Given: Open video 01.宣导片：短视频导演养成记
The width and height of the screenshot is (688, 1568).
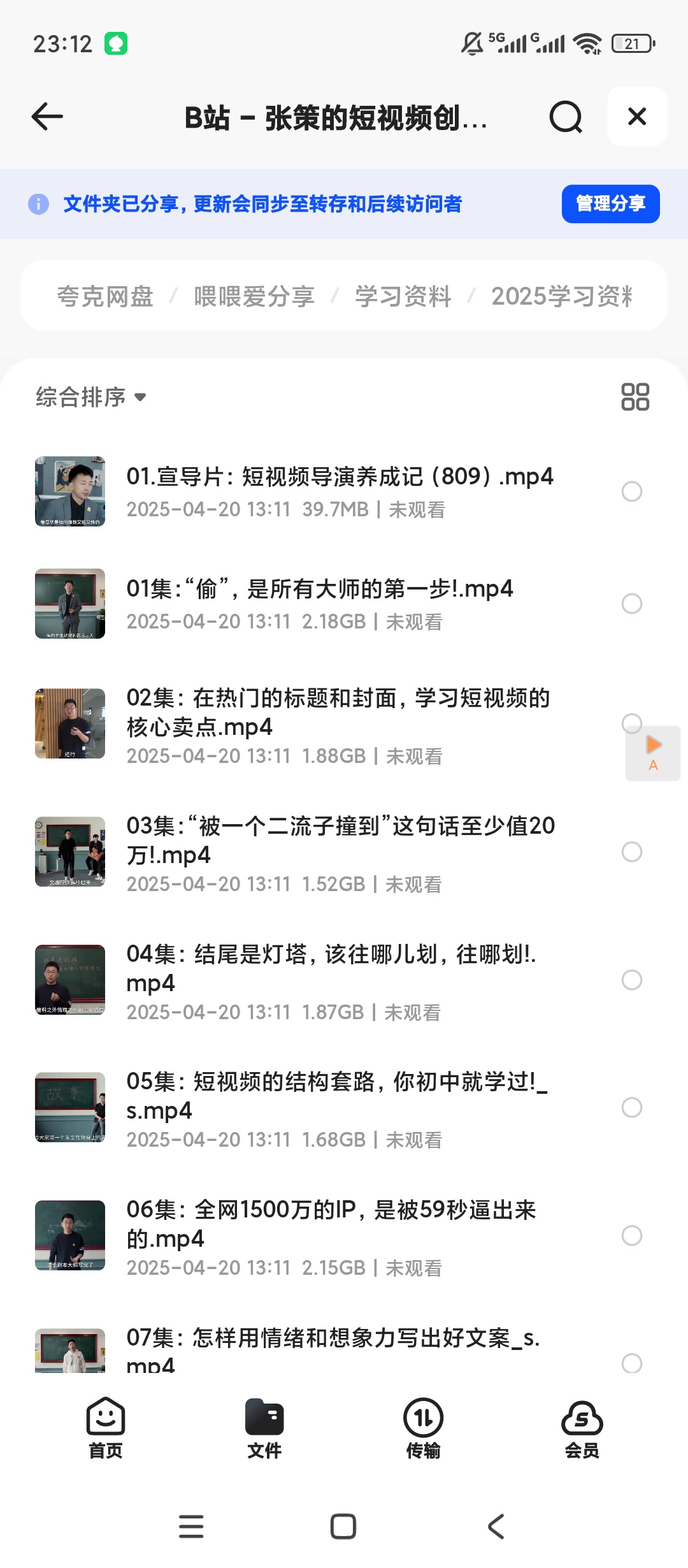Looking at the screenshot, I should pyautogui.click(x=340, y=491).
